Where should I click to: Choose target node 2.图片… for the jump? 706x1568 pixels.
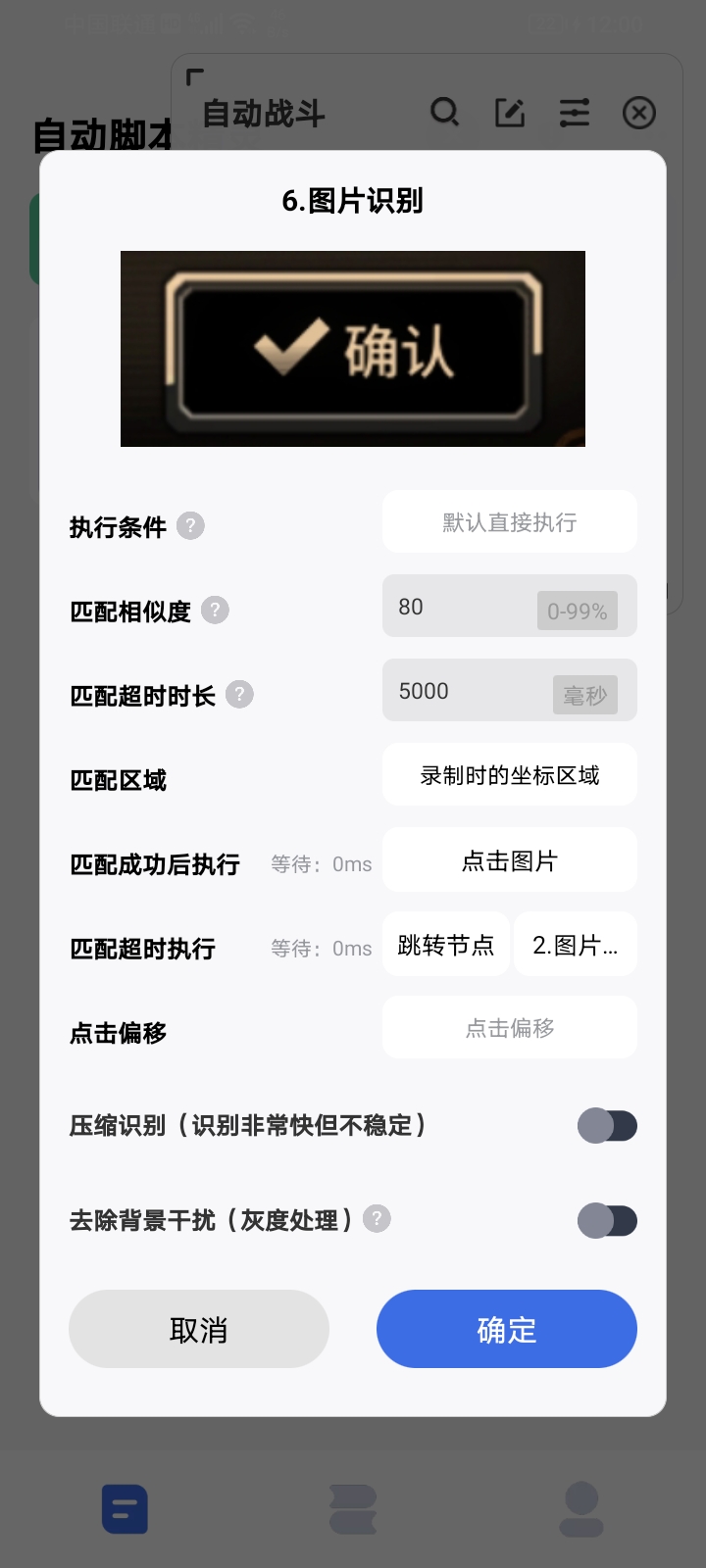(x=575, y=945)
